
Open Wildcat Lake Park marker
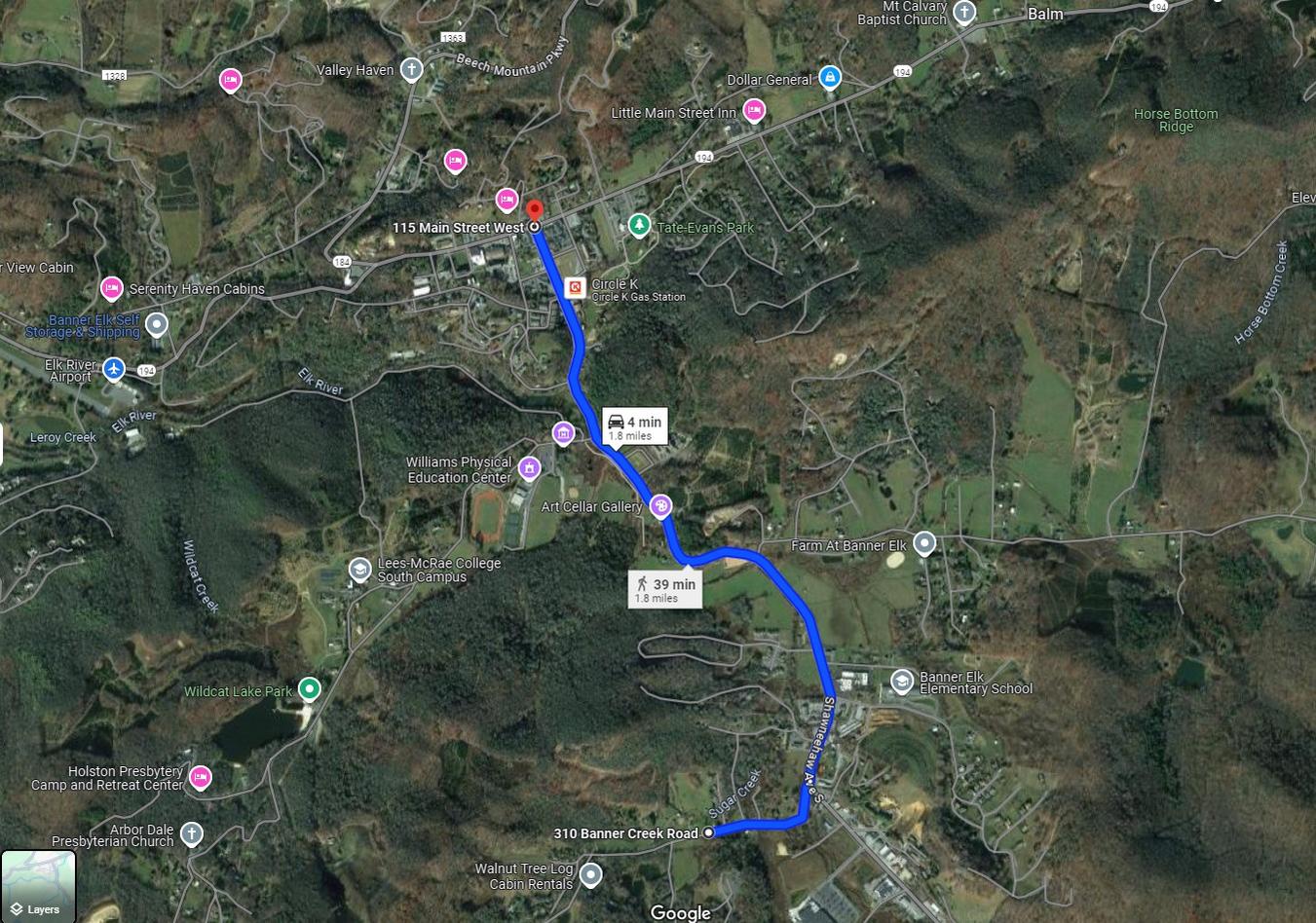[x=309, y=689]
